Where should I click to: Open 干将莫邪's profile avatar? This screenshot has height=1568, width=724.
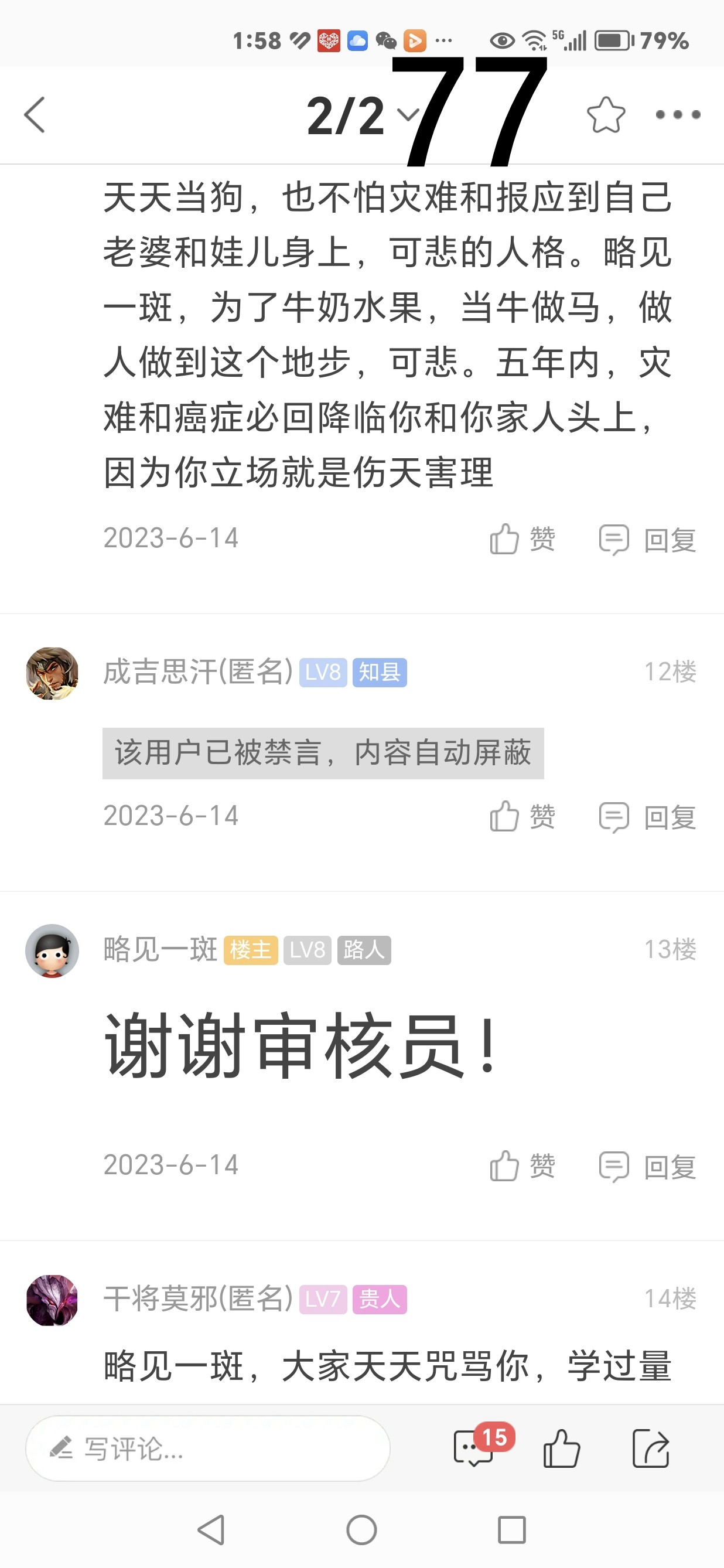[52, 1300]
